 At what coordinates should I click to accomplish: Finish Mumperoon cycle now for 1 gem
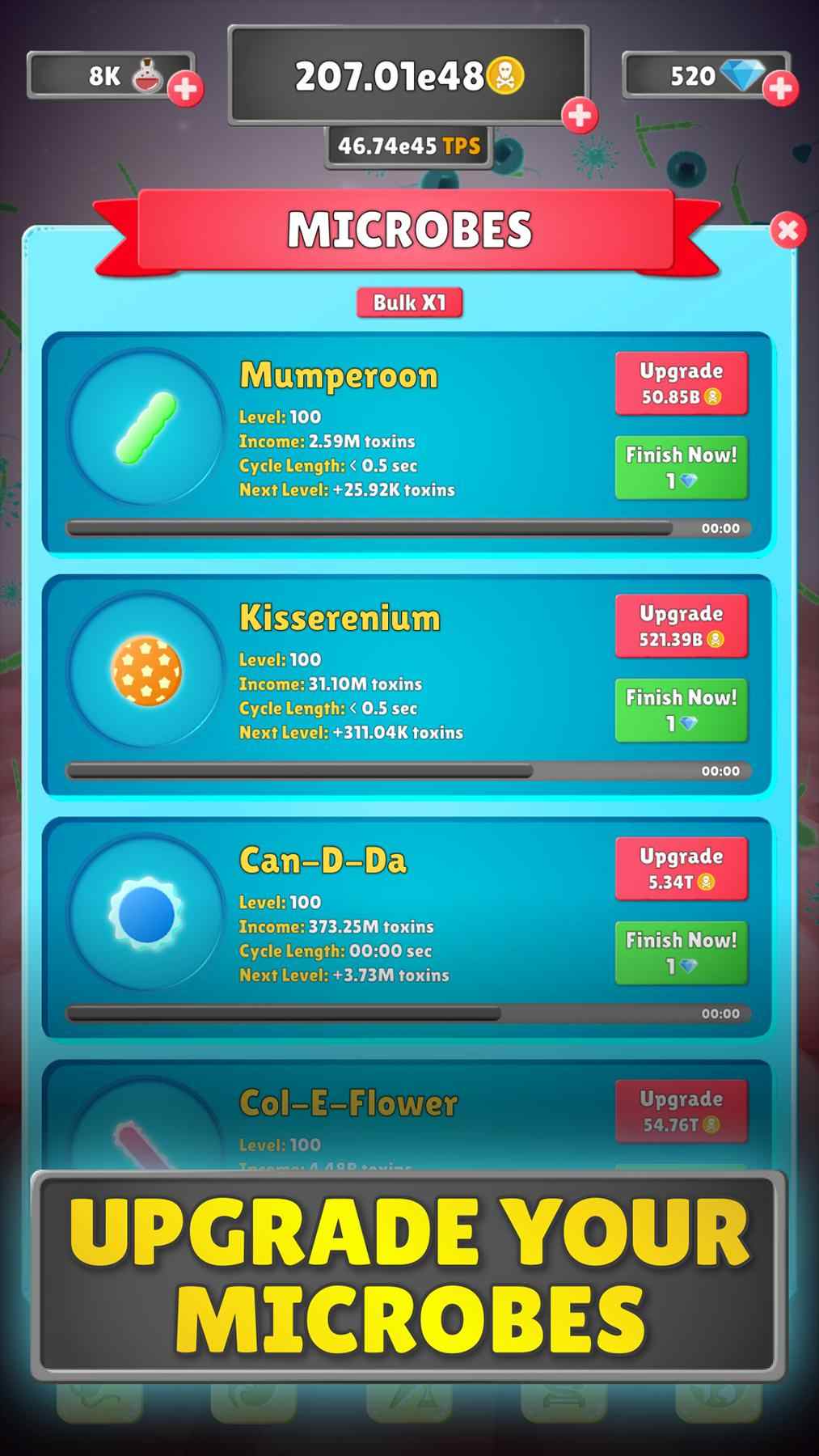pyautogui.click(x=681, y=467)
